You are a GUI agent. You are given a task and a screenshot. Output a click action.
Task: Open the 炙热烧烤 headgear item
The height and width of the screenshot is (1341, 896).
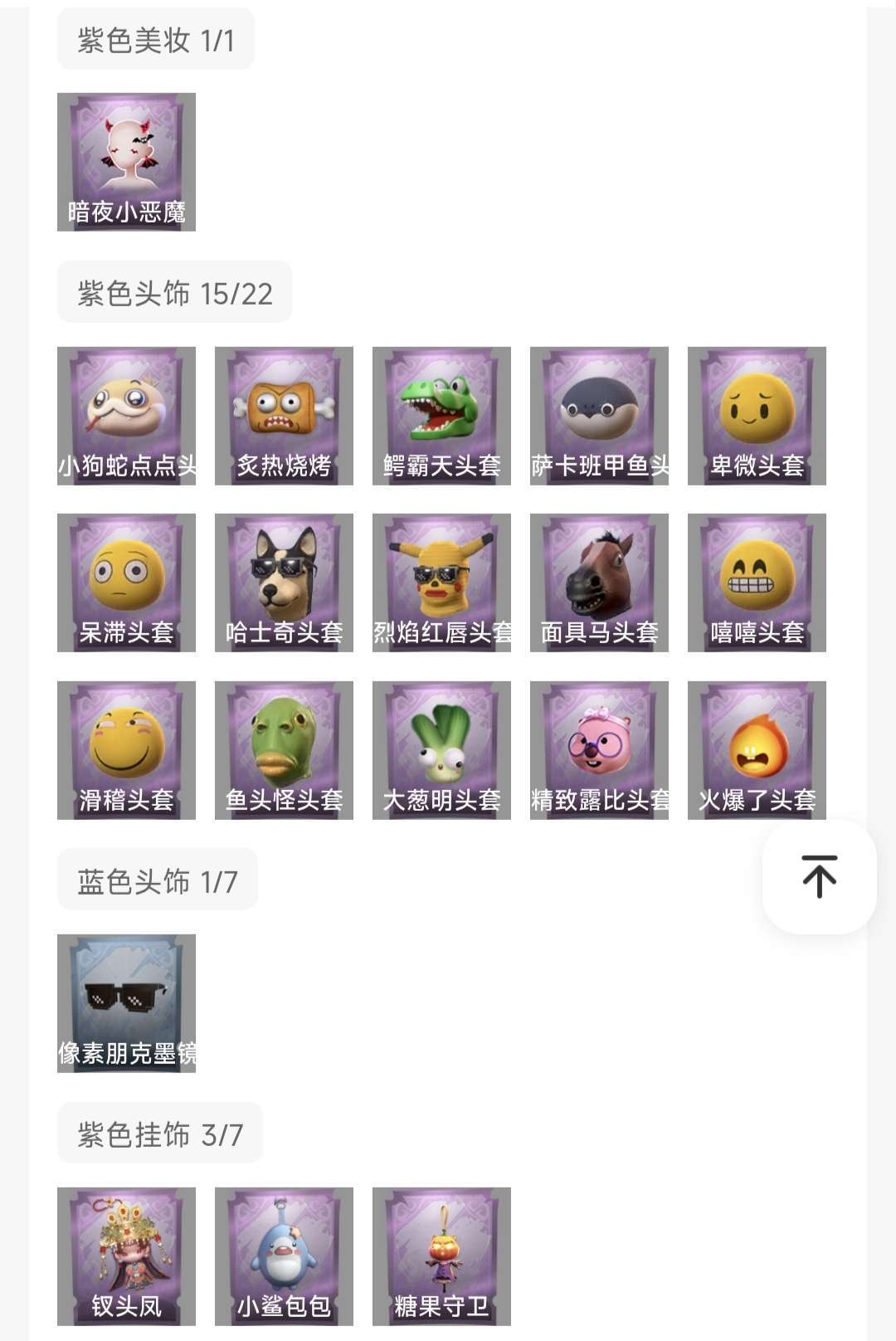pyautogui.click(x=282, y=415)
